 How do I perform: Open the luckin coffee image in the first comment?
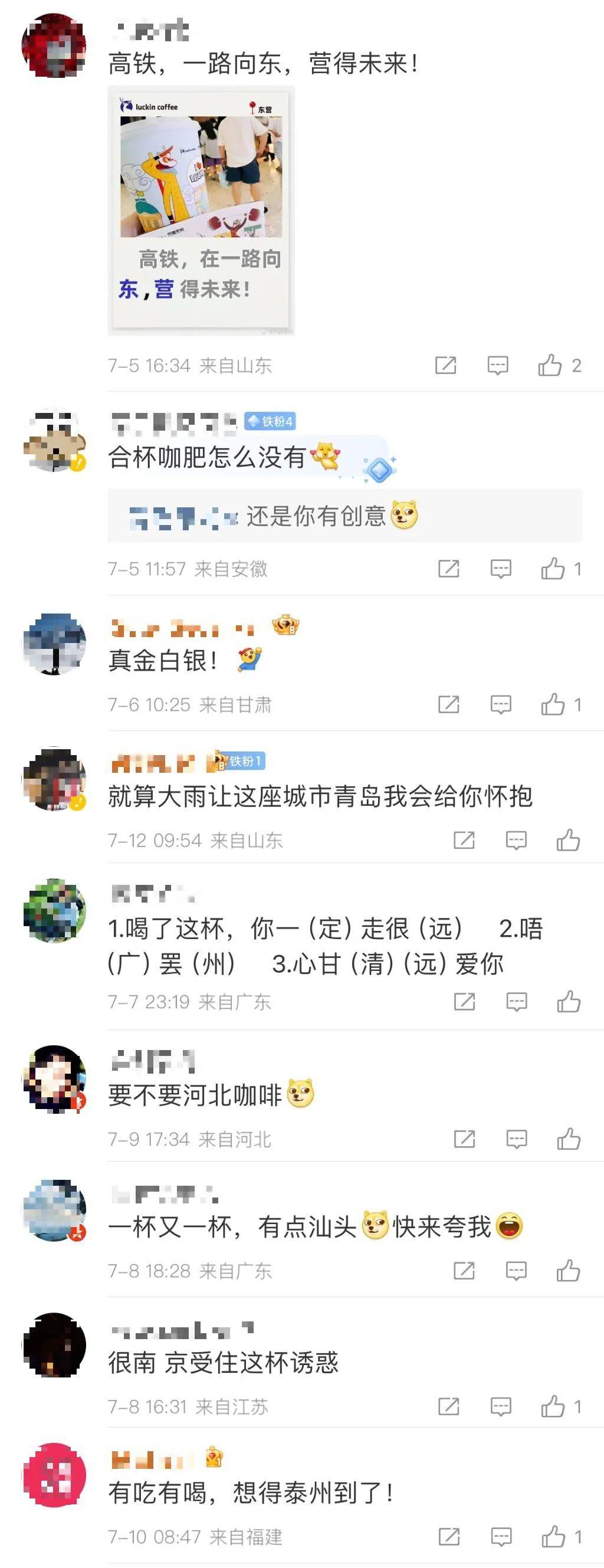coord(201,210)
